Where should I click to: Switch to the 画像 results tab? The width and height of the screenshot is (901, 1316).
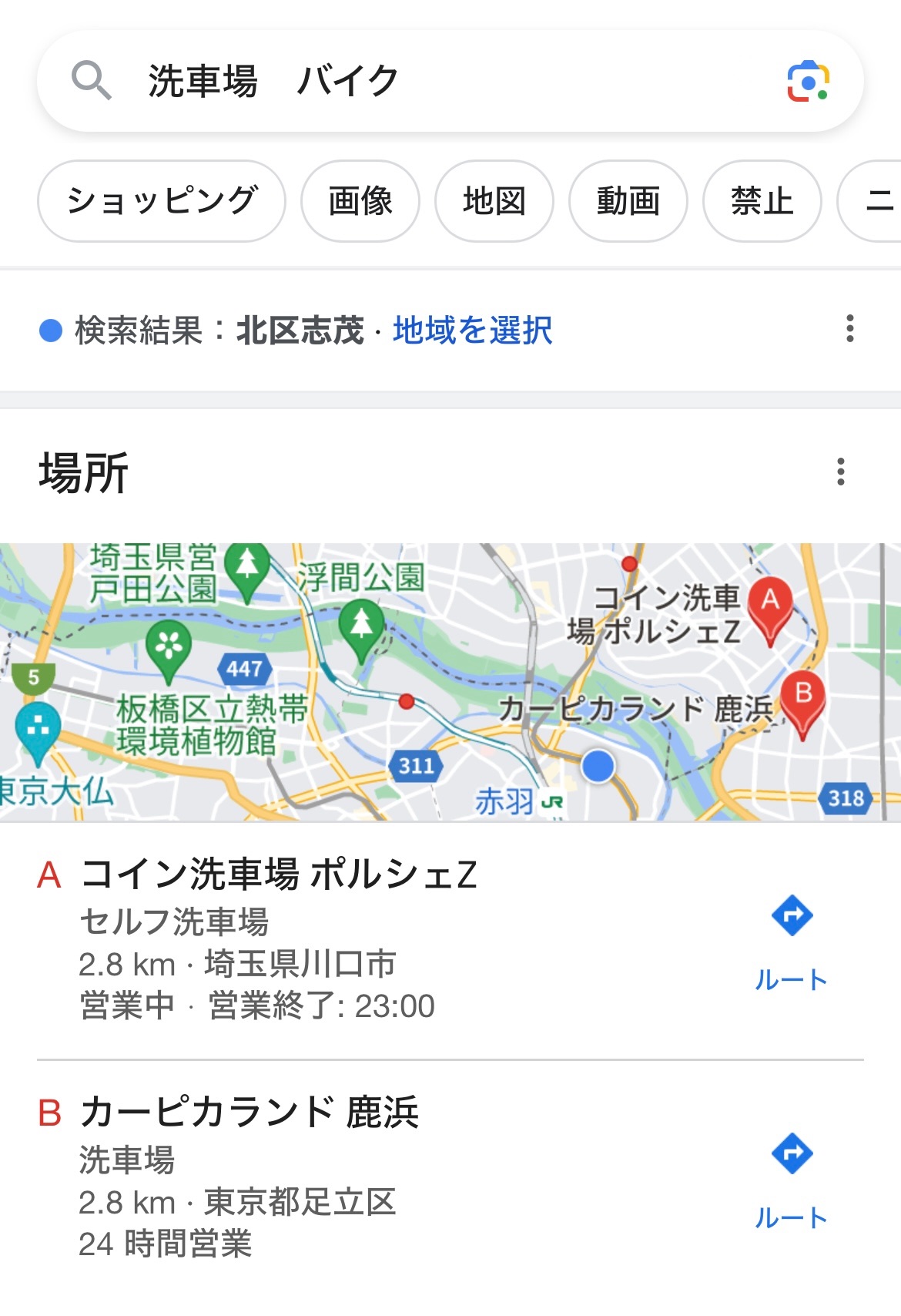[359, 200]
